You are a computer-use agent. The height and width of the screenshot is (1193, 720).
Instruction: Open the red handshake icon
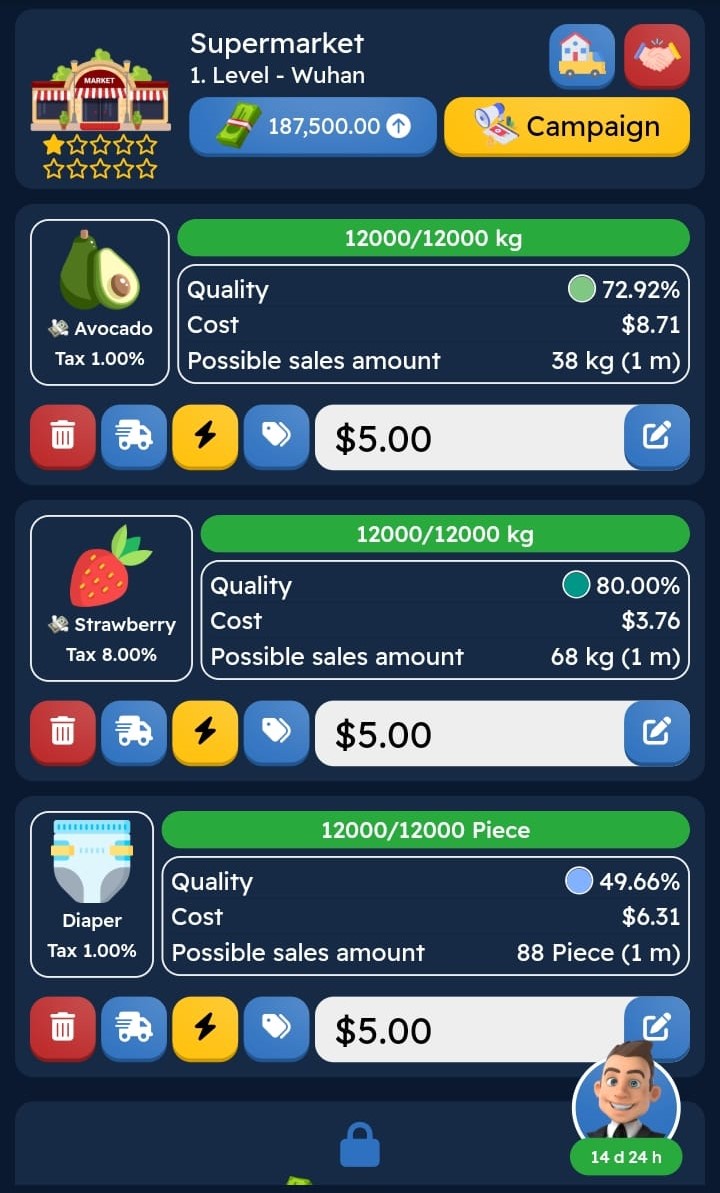[x=658, y=56]
